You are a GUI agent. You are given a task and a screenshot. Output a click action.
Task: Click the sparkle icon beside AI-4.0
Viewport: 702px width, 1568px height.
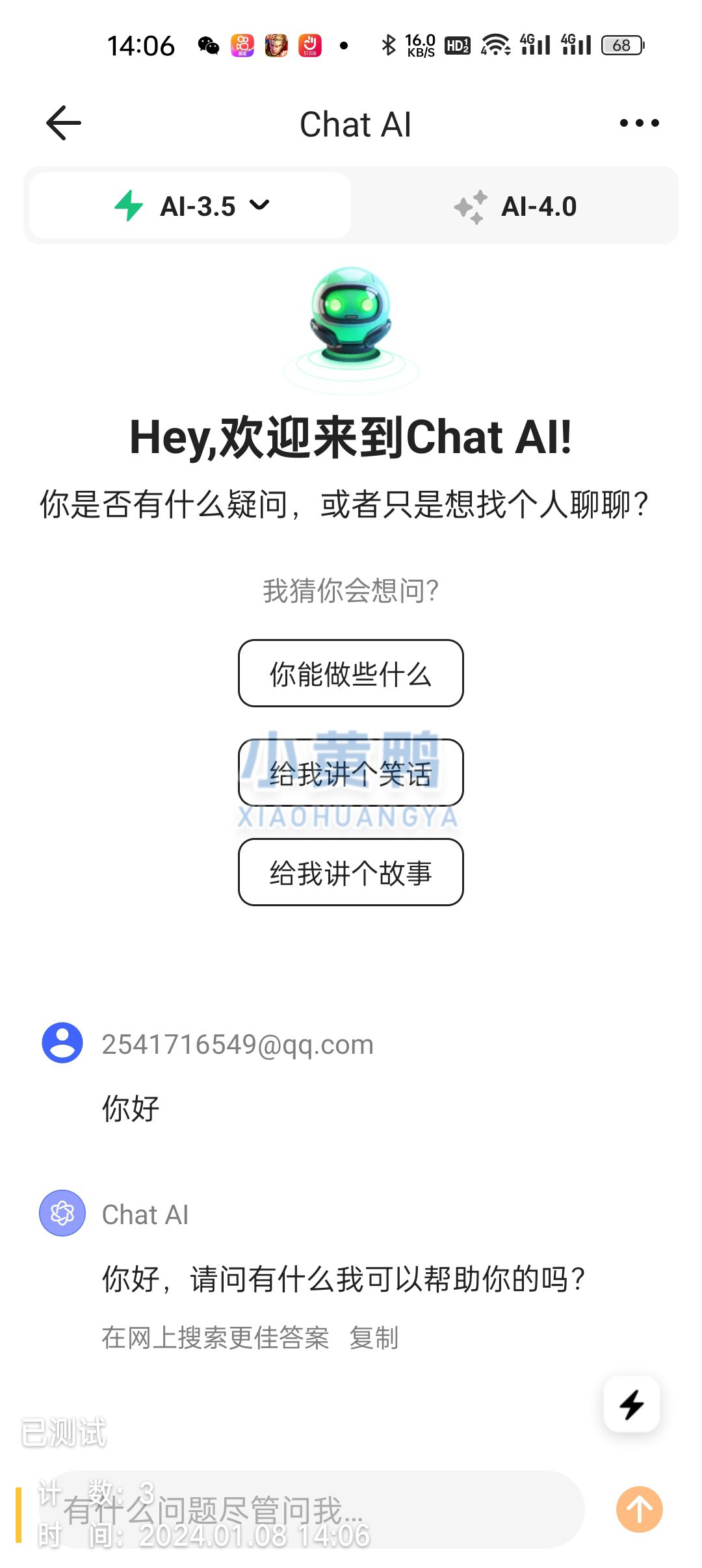470,205
